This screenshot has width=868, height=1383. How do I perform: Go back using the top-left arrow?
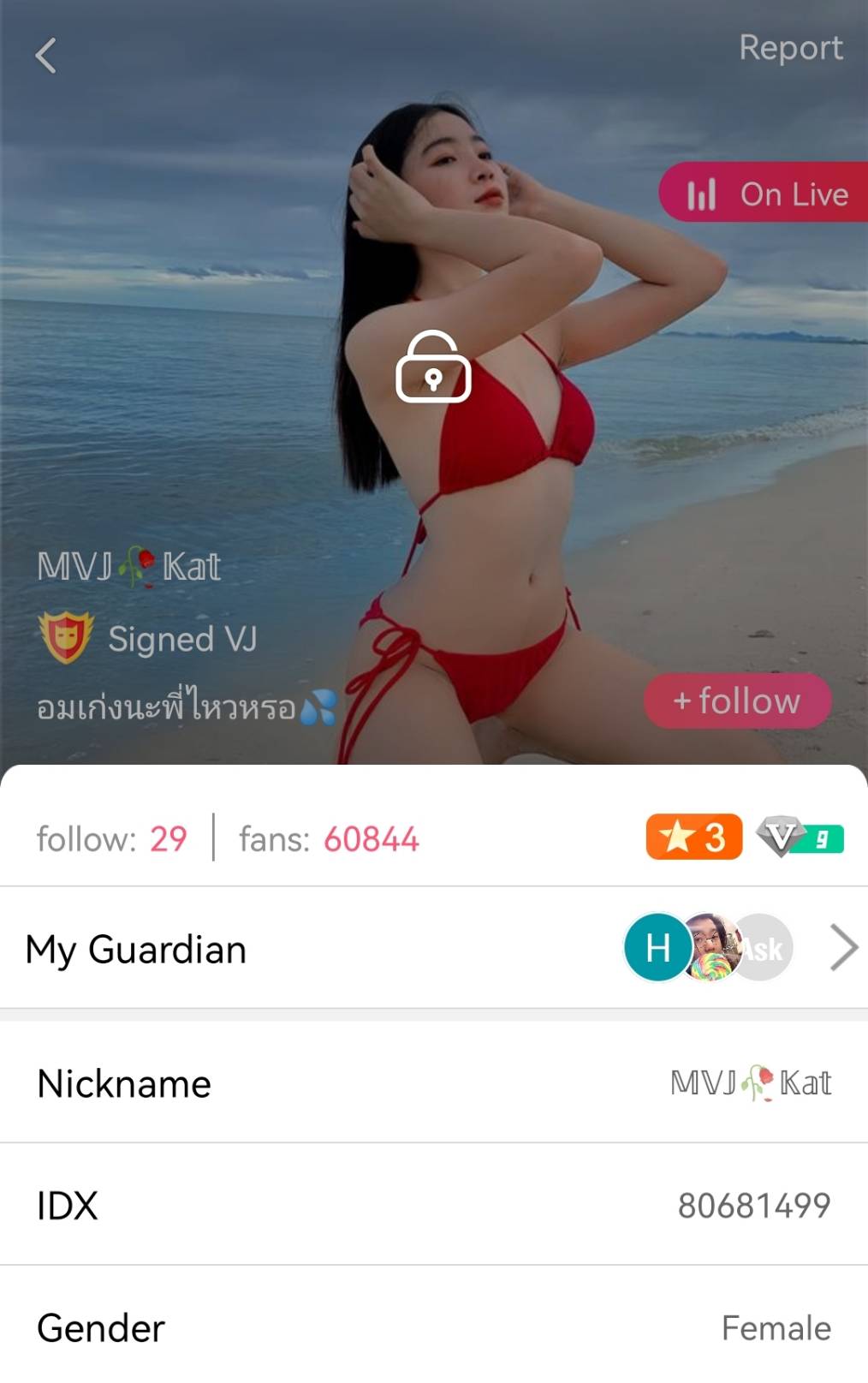(46, 56)
